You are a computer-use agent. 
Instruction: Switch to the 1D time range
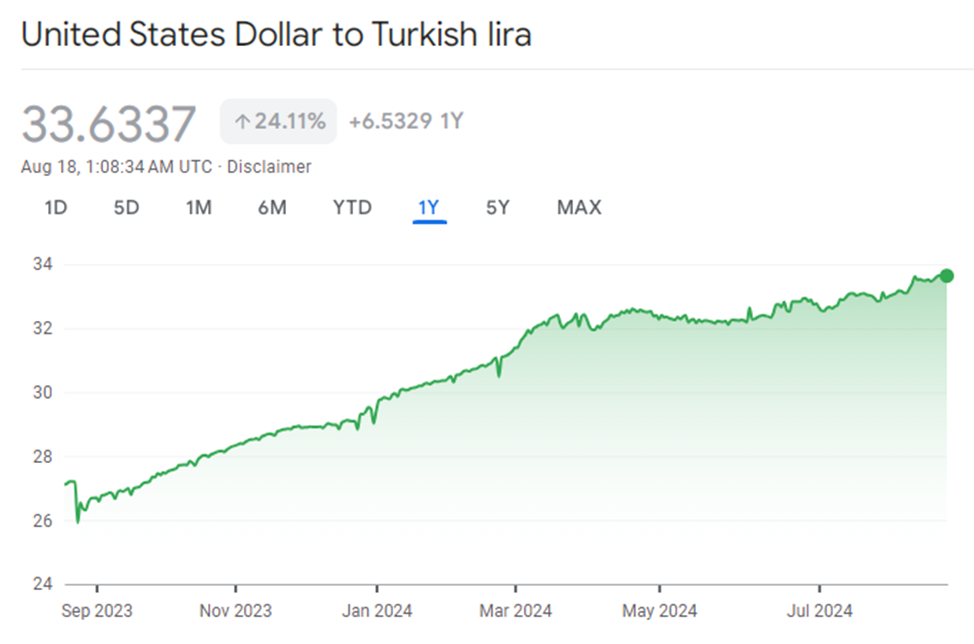tap(56, 208)
